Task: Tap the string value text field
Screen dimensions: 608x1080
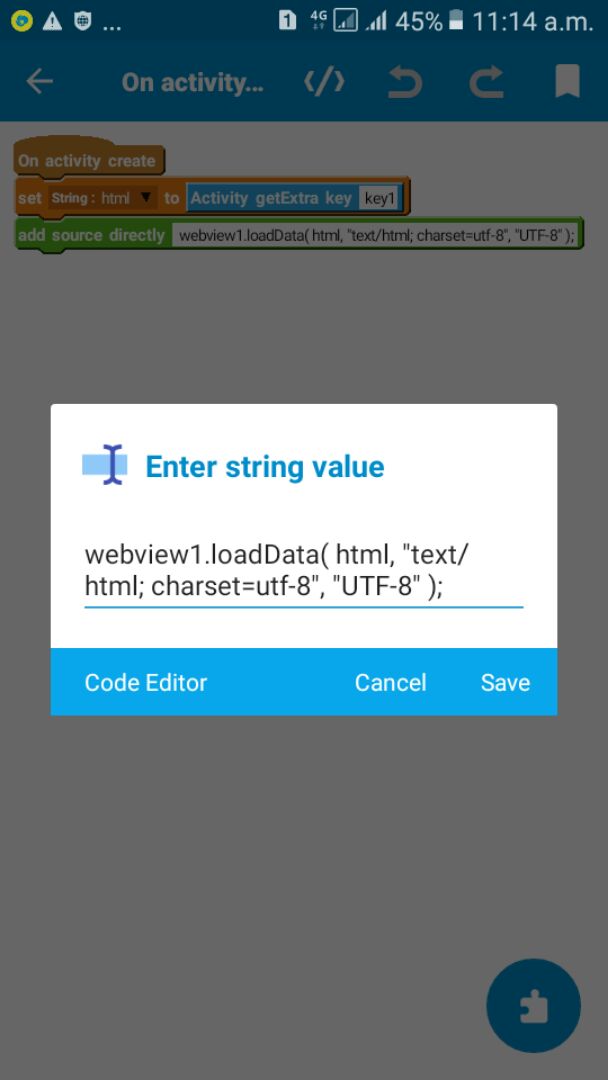Action: (303, 570)
